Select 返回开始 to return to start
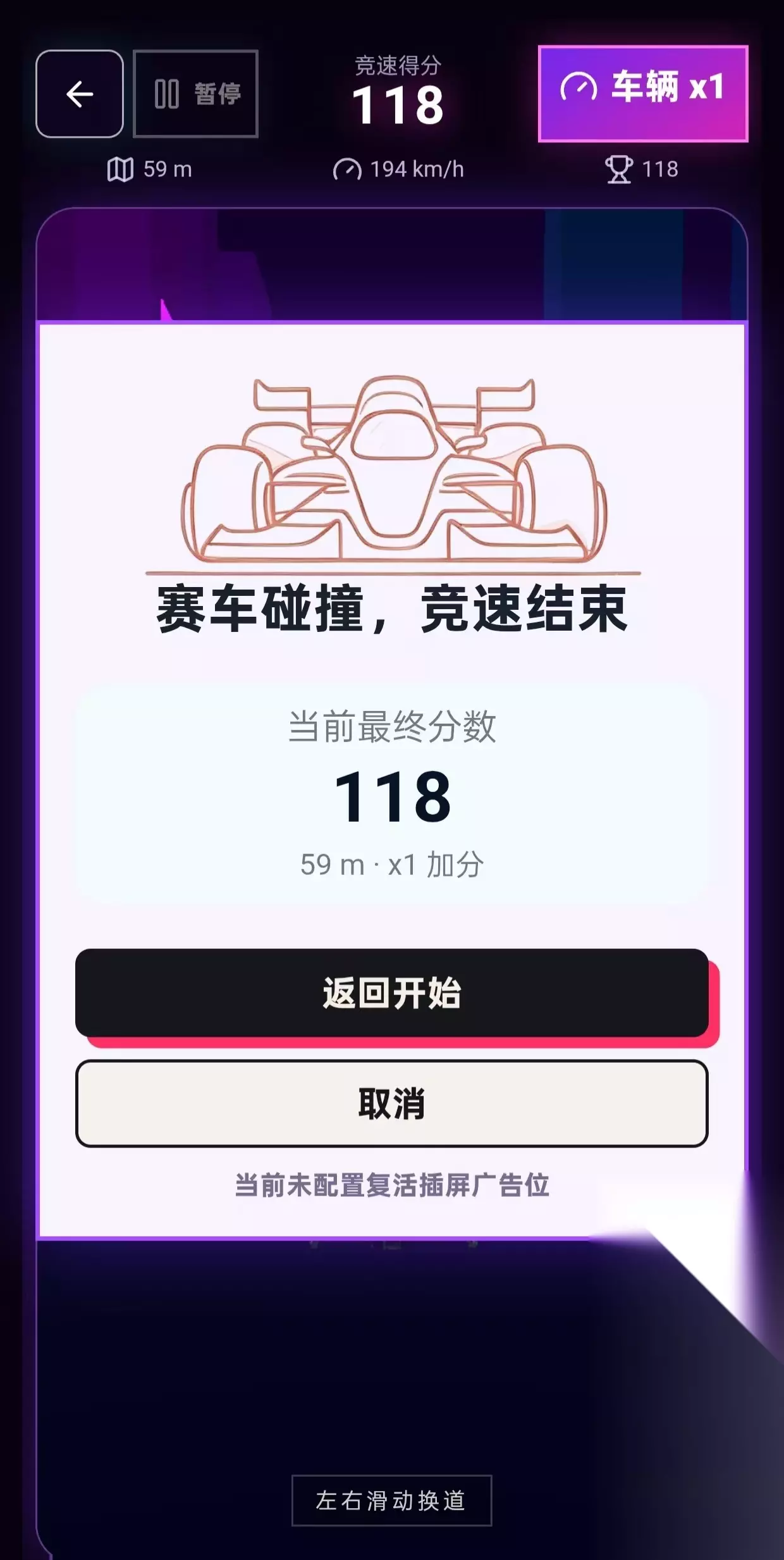This screenshot has height=1560, width=784. [x=392, y=993]
